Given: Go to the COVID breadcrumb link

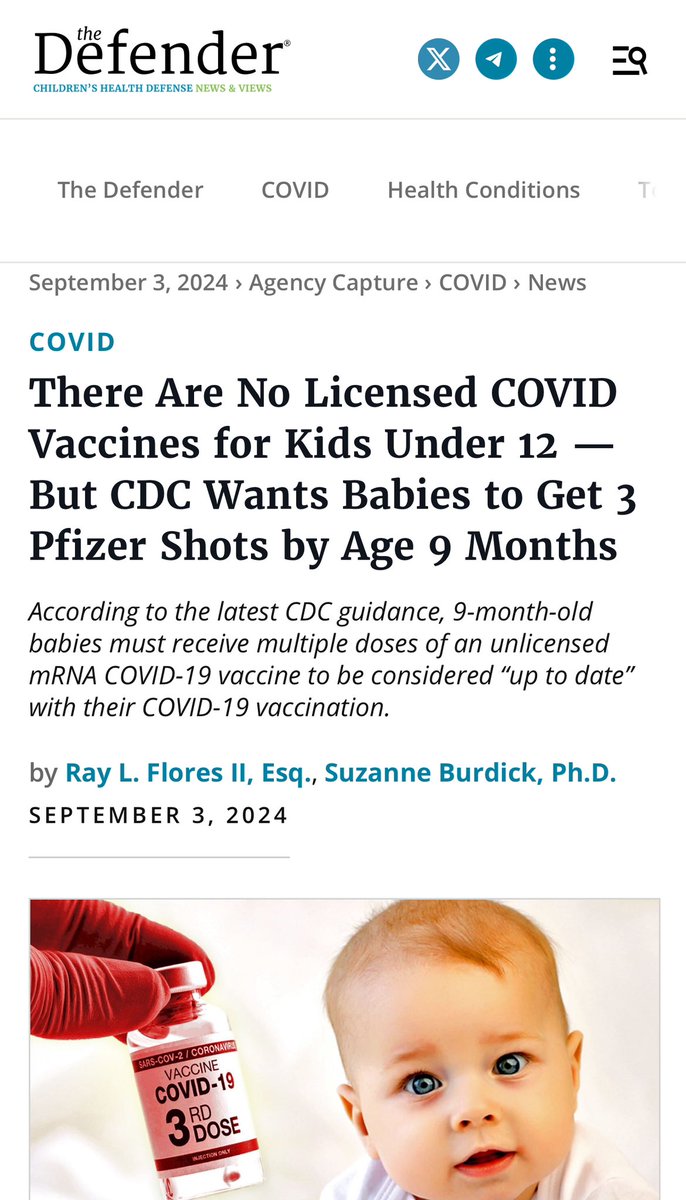Looking at the screenshot, I should click(473, 283).
